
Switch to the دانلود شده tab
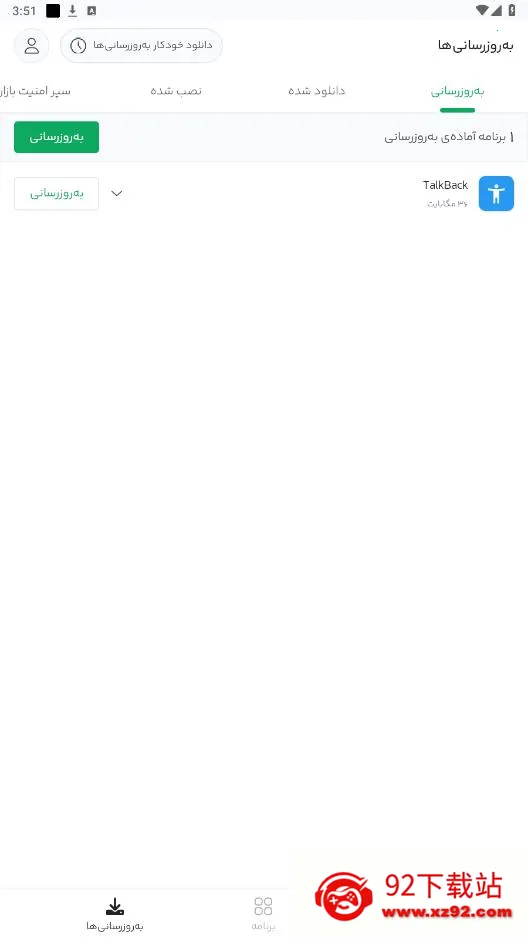tap(316, 91)
